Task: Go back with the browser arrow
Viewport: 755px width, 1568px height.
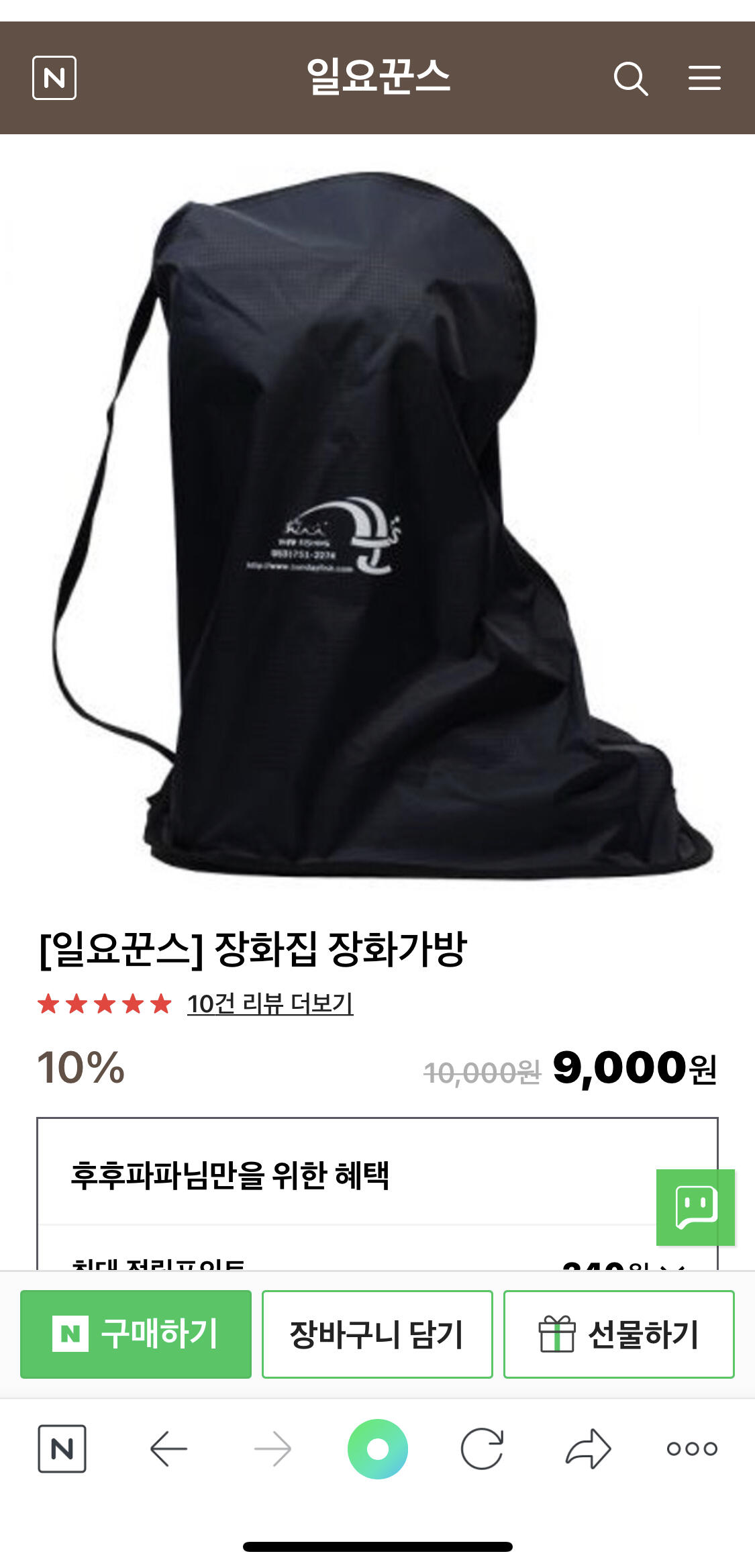Action: click(168, 1449)
